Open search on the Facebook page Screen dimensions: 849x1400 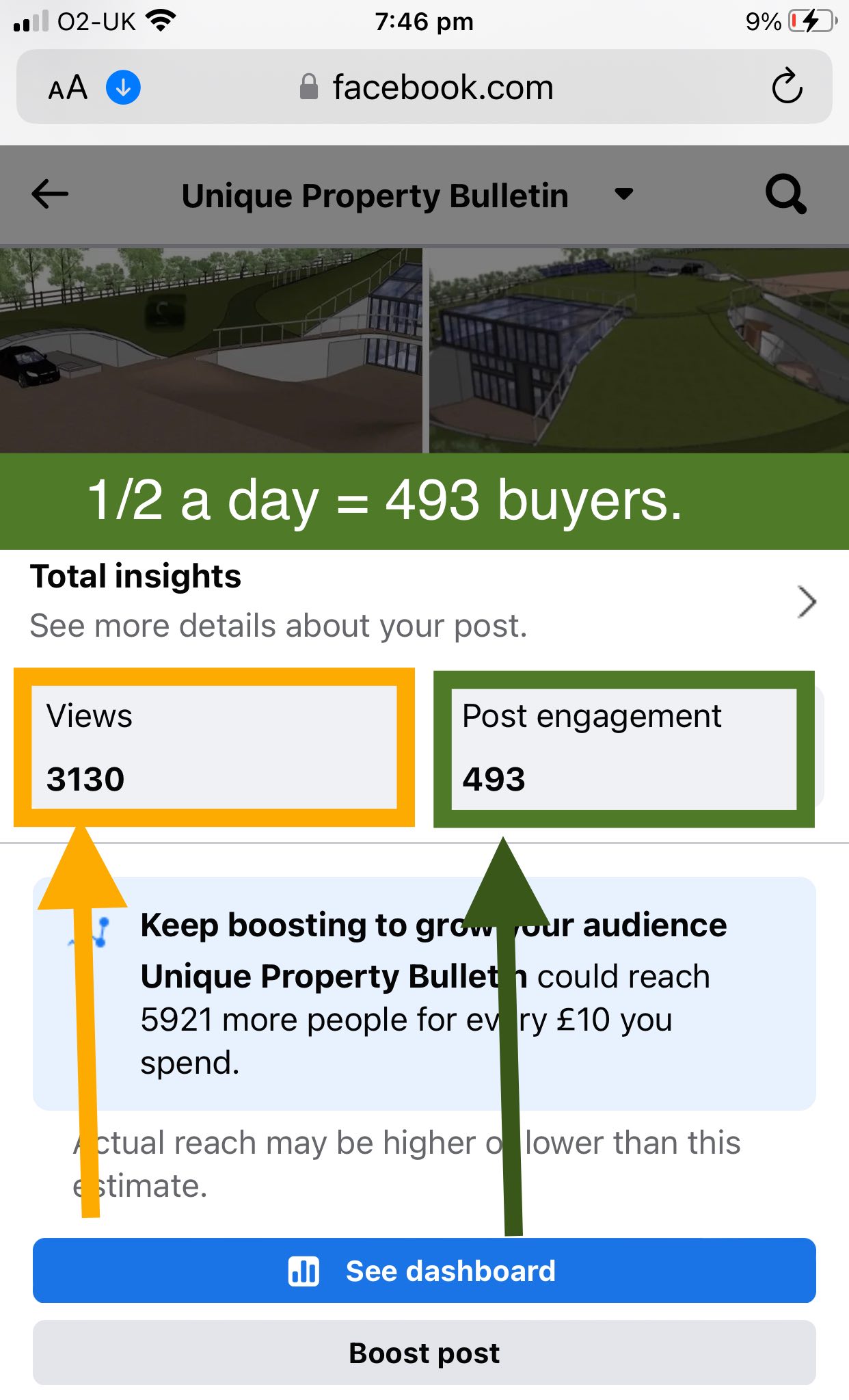point(785,195)
